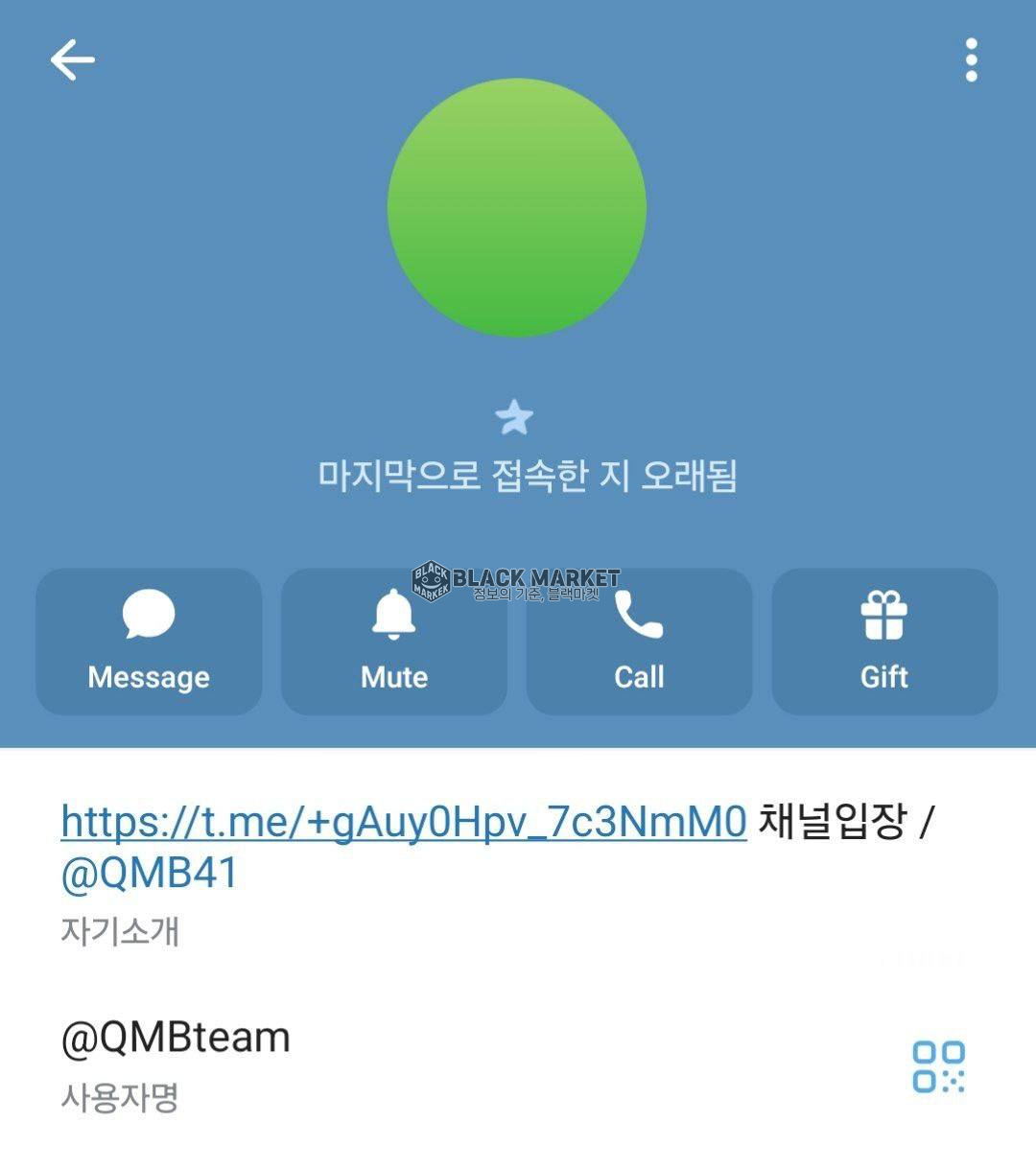Mute notifications for this user
Image resolution: width=1036 pixels, height=1169 pixels.
393,642
